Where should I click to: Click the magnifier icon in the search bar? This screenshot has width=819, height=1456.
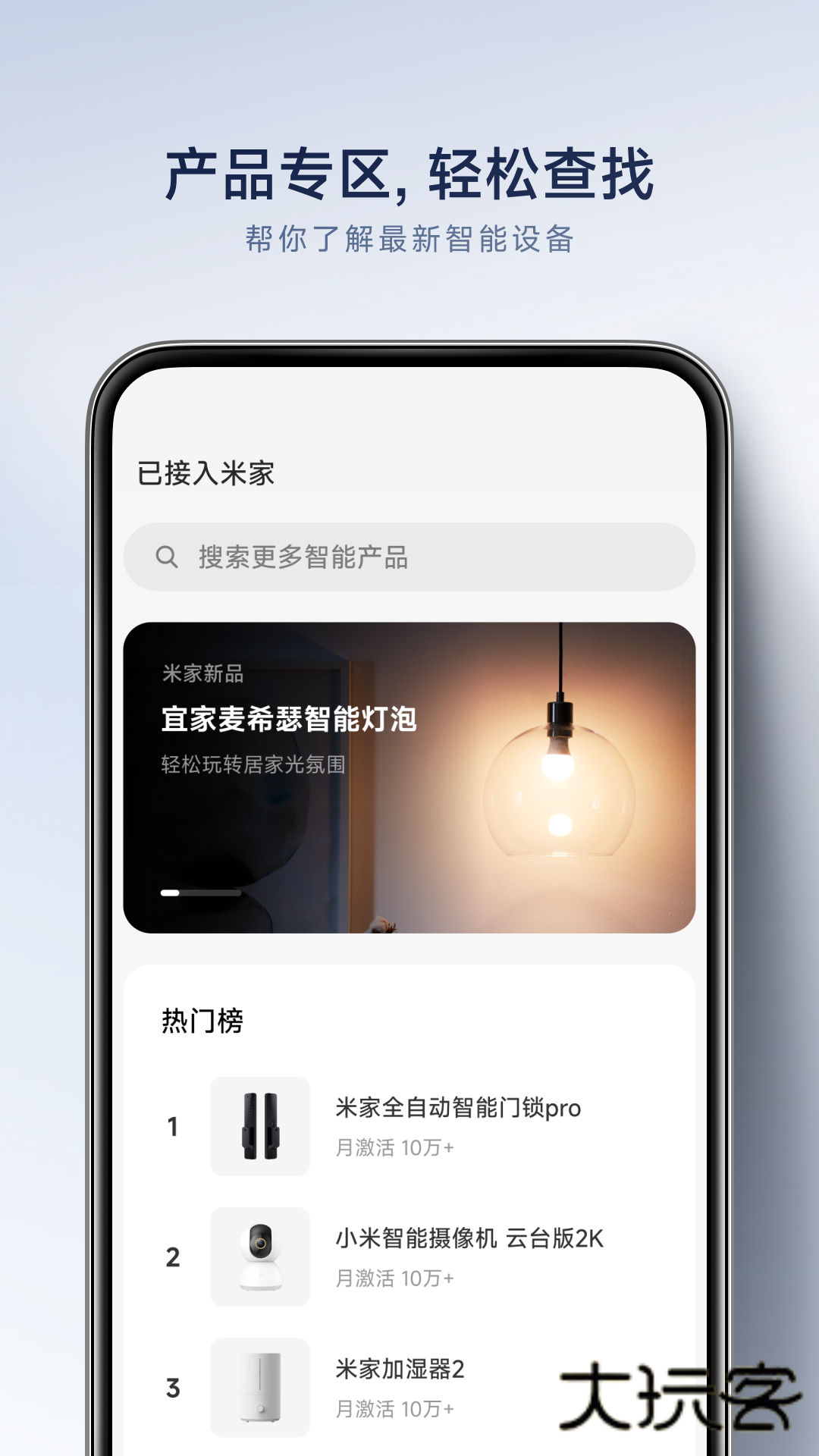167,556
